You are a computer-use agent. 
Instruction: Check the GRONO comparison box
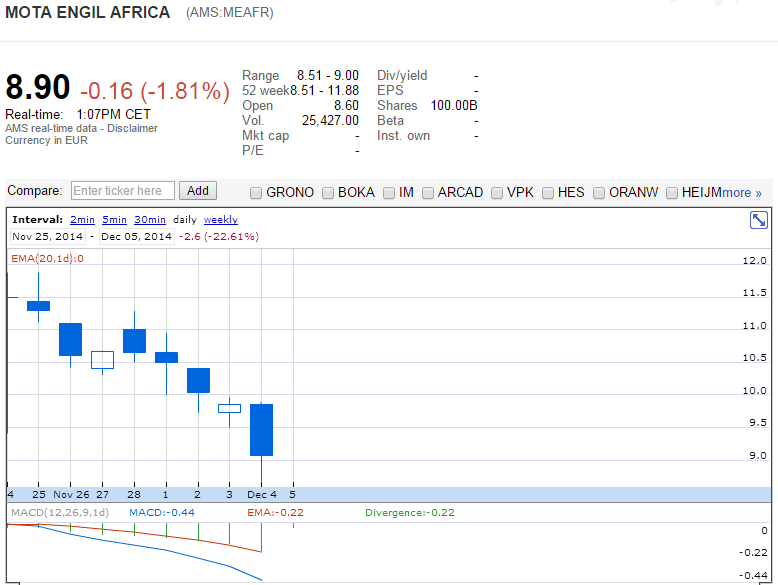(256, 193)
